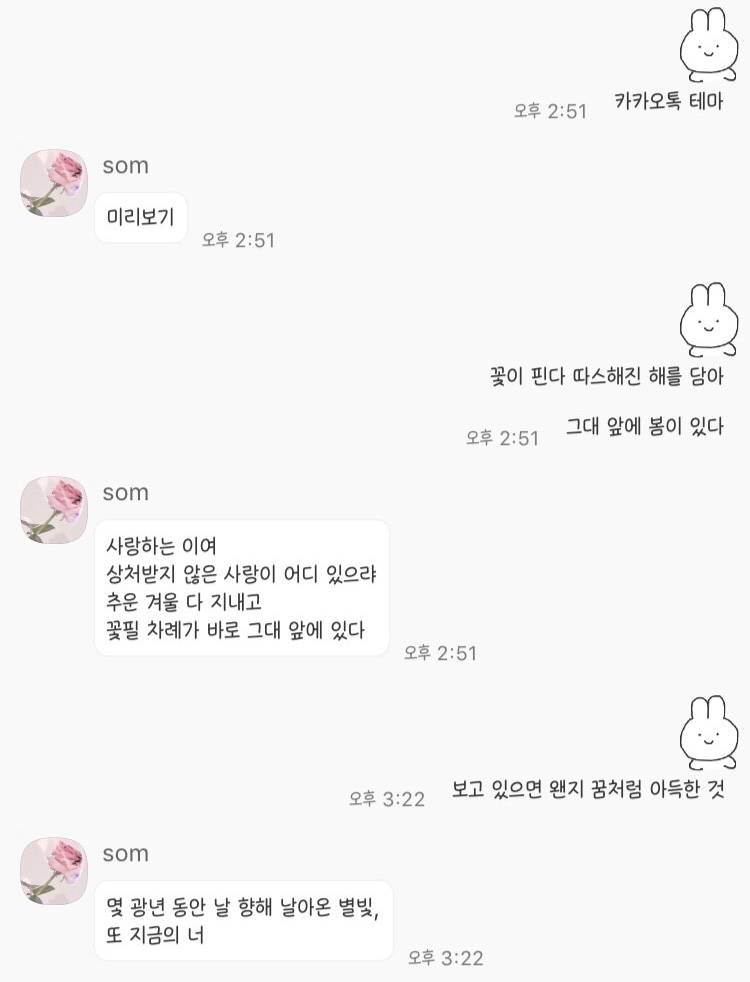Tap the first rabbit sticker at top right

708,45
